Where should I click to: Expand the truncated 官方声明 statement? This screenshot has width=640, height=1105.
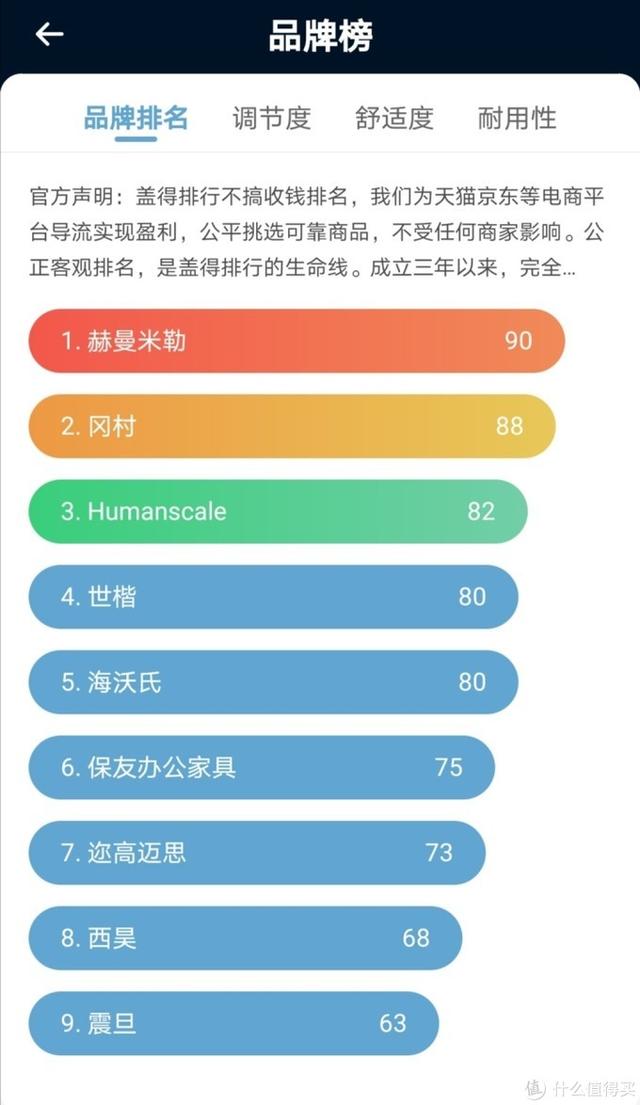pyautogui.click(x=317, y=232)
